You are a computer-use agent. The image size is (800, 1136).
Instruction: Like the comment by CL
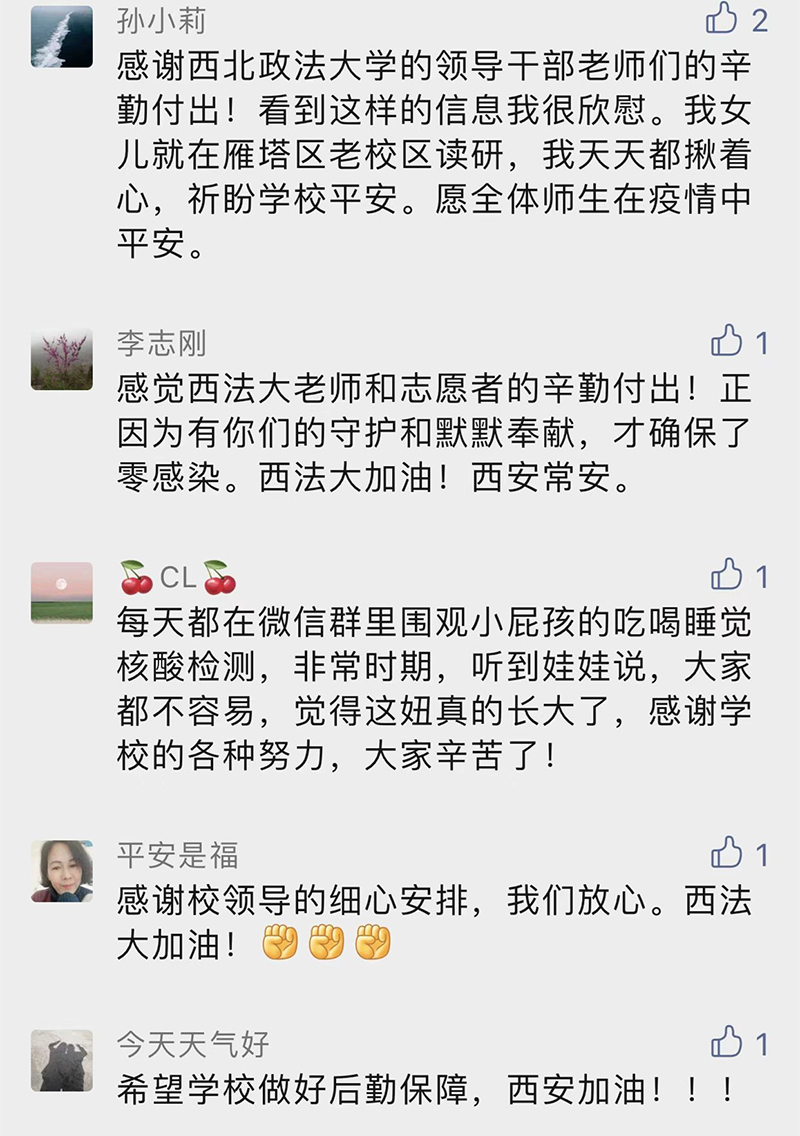[727, 575]
